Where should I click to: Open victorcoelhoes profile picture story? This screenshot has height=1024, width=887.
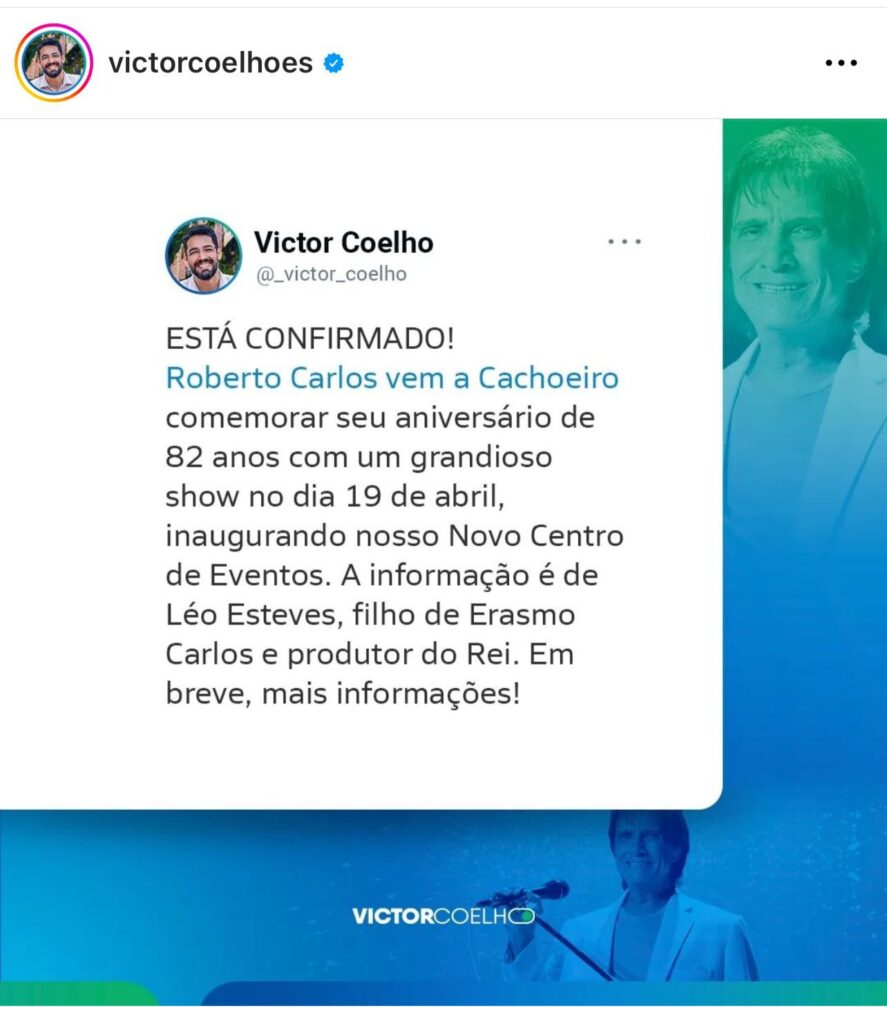coord(54,63)
